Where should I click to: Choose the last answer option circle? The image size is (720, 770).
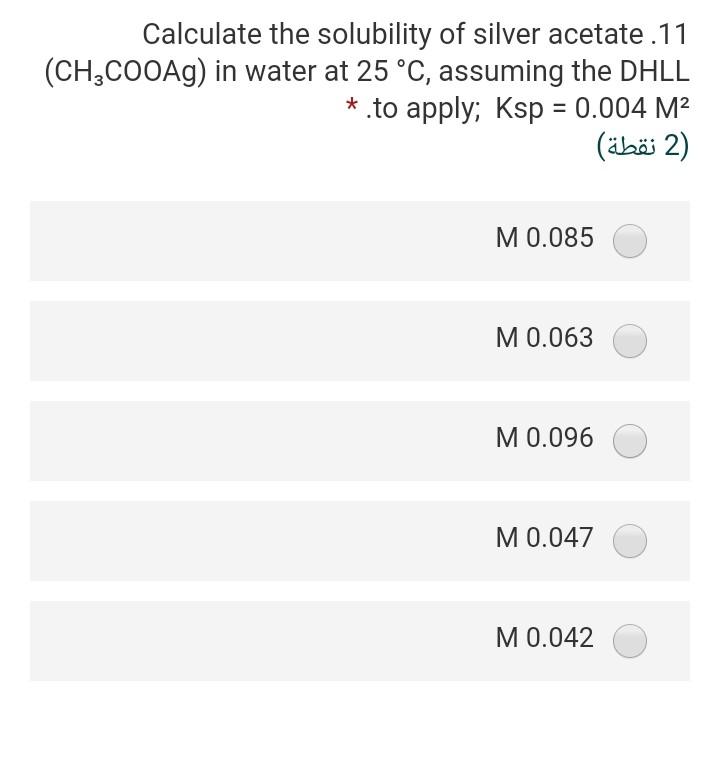(x=629, y=638)
